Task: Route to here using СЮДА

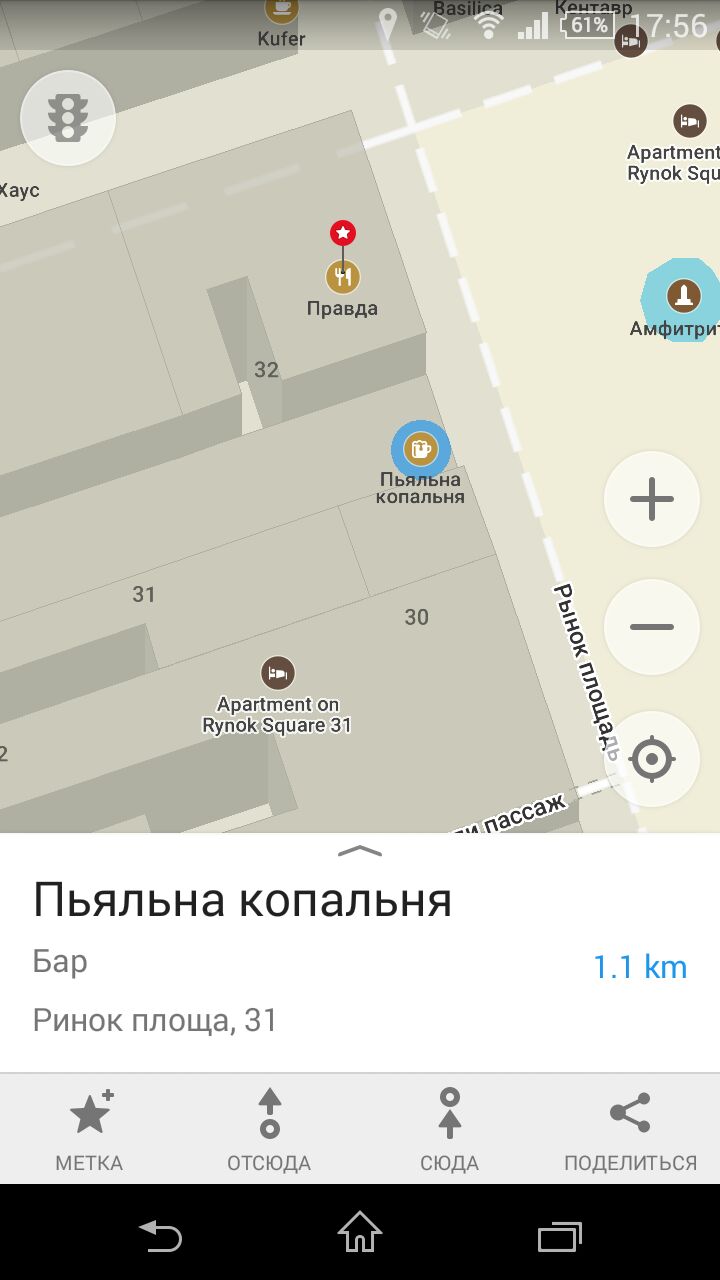Action: (450, 1129)
